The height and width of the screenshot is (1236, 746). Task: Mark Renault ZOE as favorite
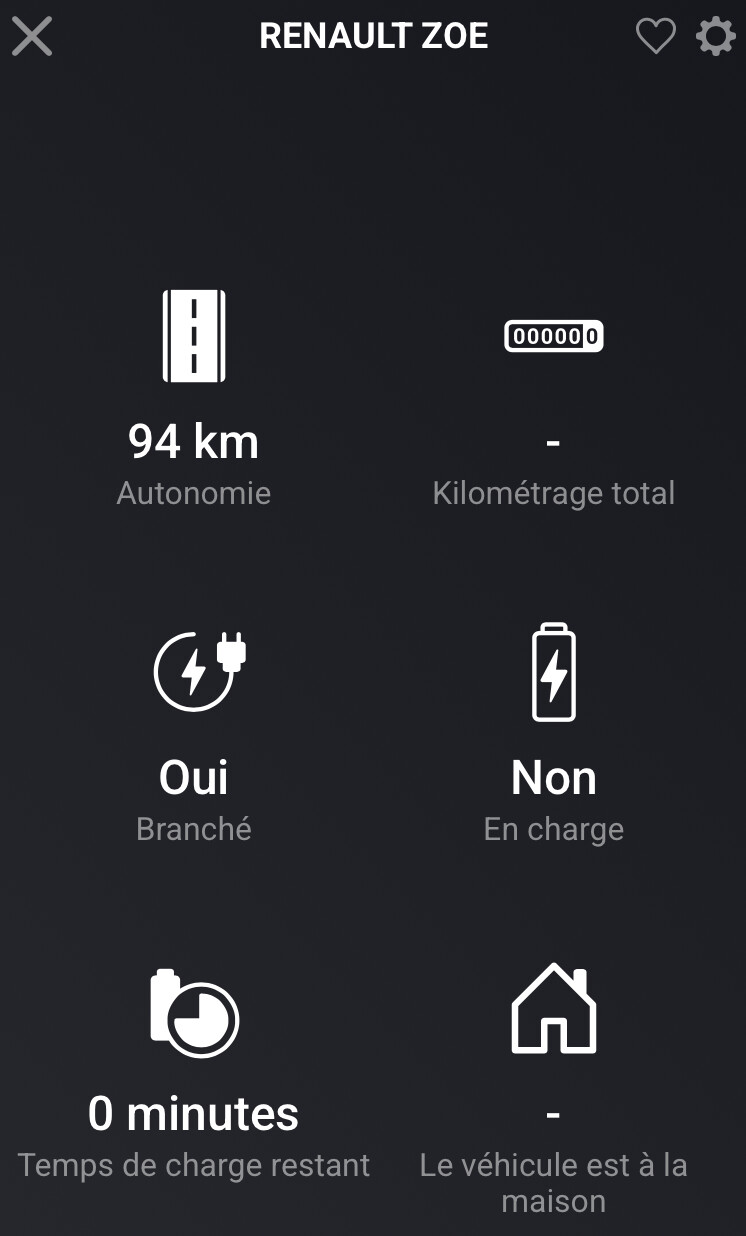(x=655, y=37)
